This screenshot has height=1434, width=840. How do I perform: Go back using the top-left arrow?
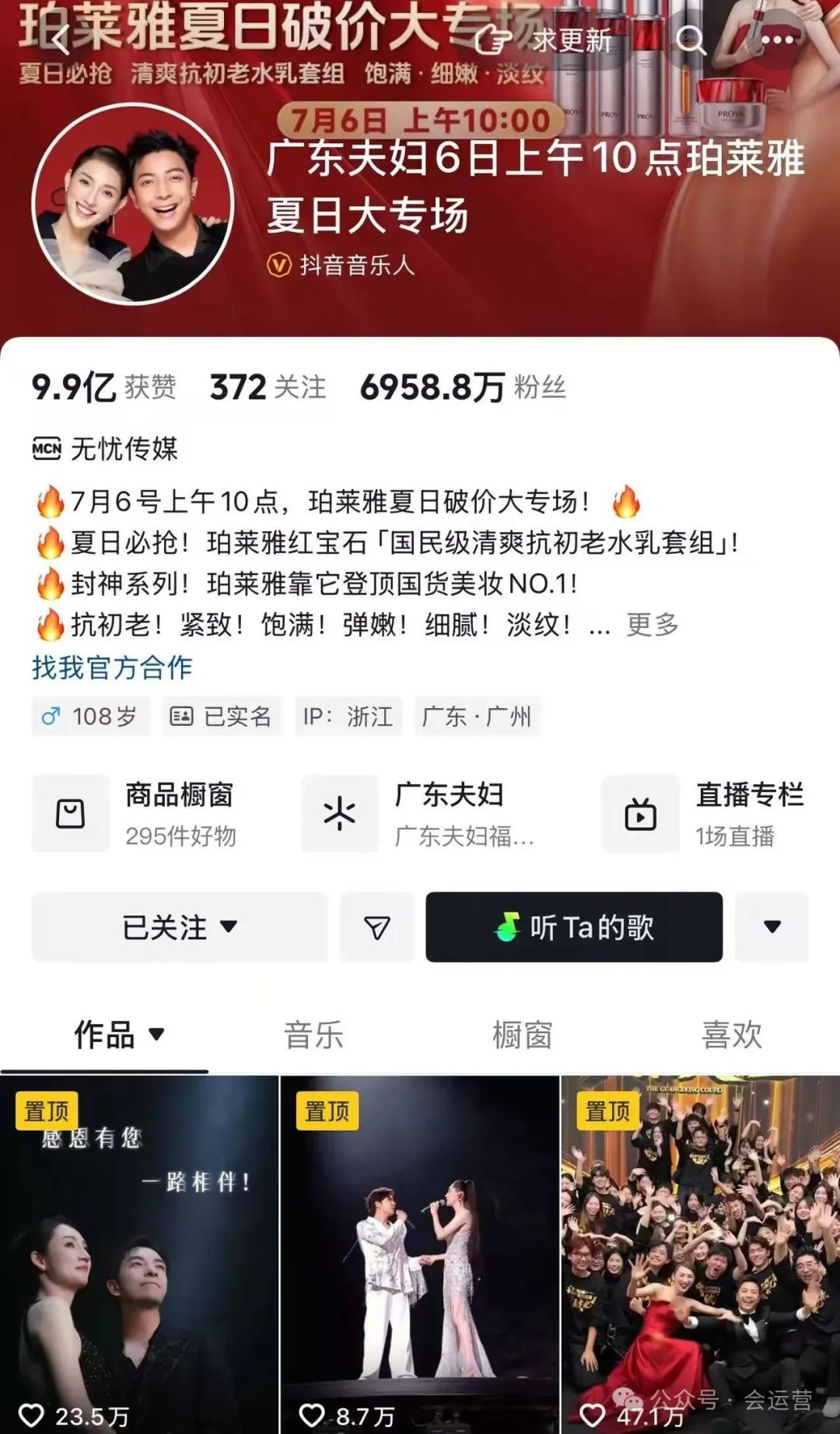tap(60, 40)
